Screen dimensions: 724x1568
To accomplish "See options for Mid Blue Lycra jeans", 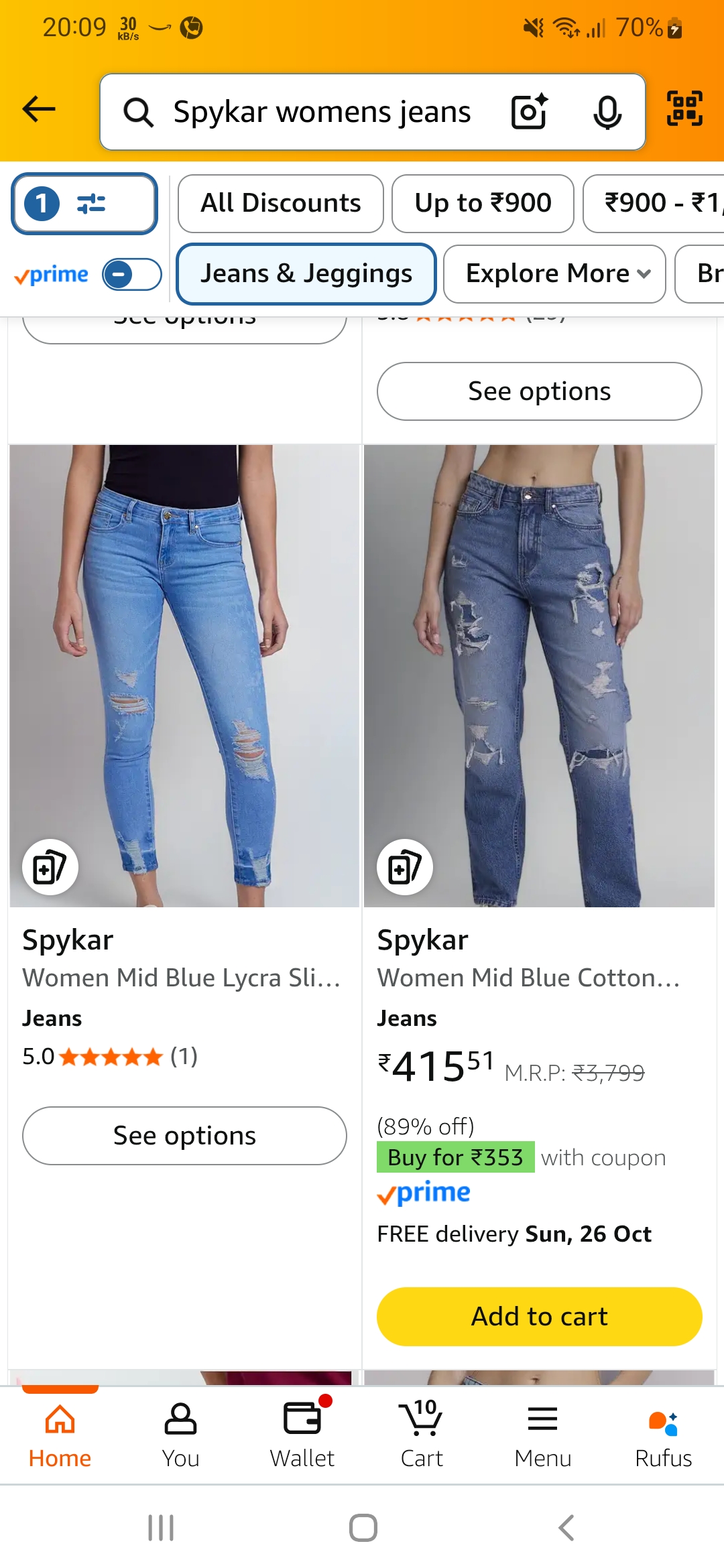I will tap(184, 1136).
